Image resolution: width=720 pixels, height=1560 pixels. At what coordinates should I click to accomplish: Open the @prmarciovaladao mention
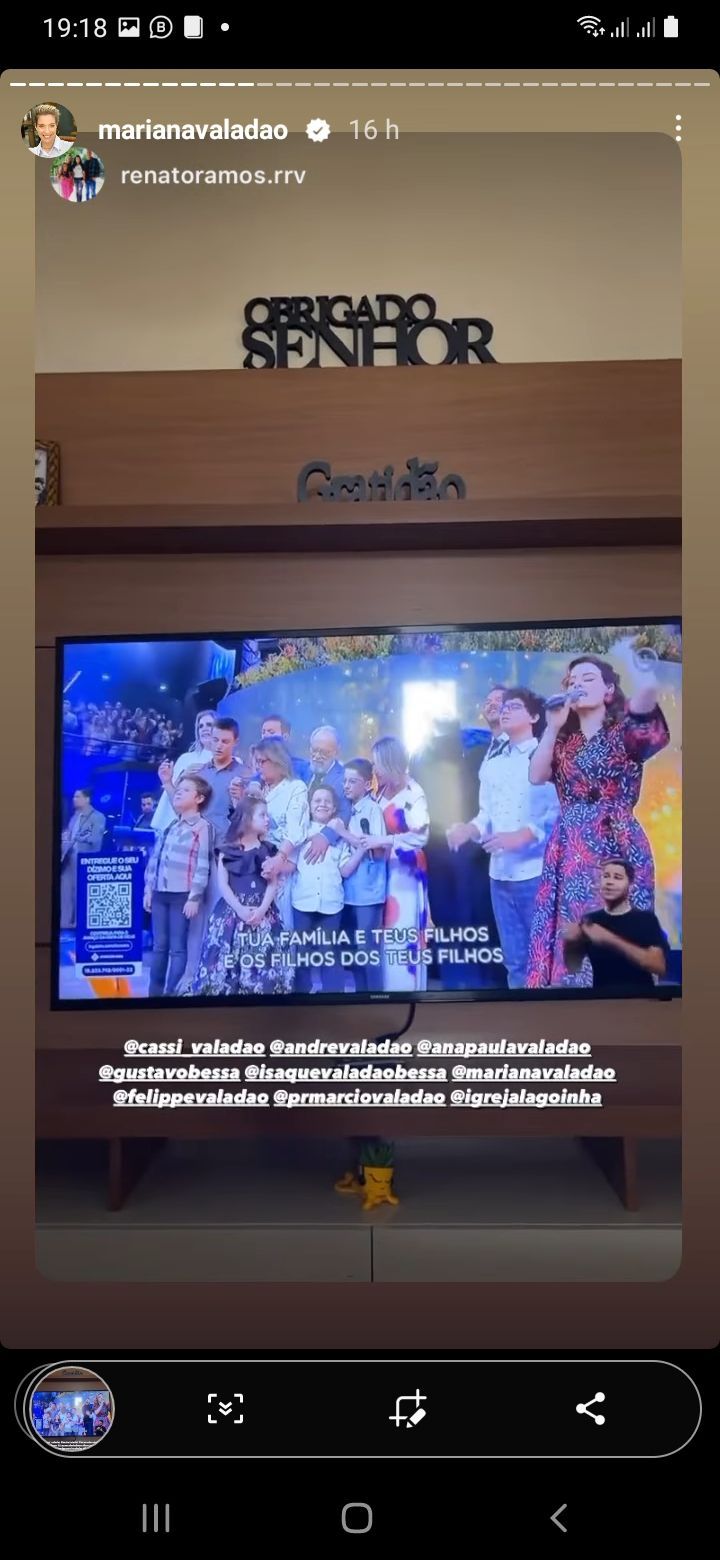point(359,1097)
